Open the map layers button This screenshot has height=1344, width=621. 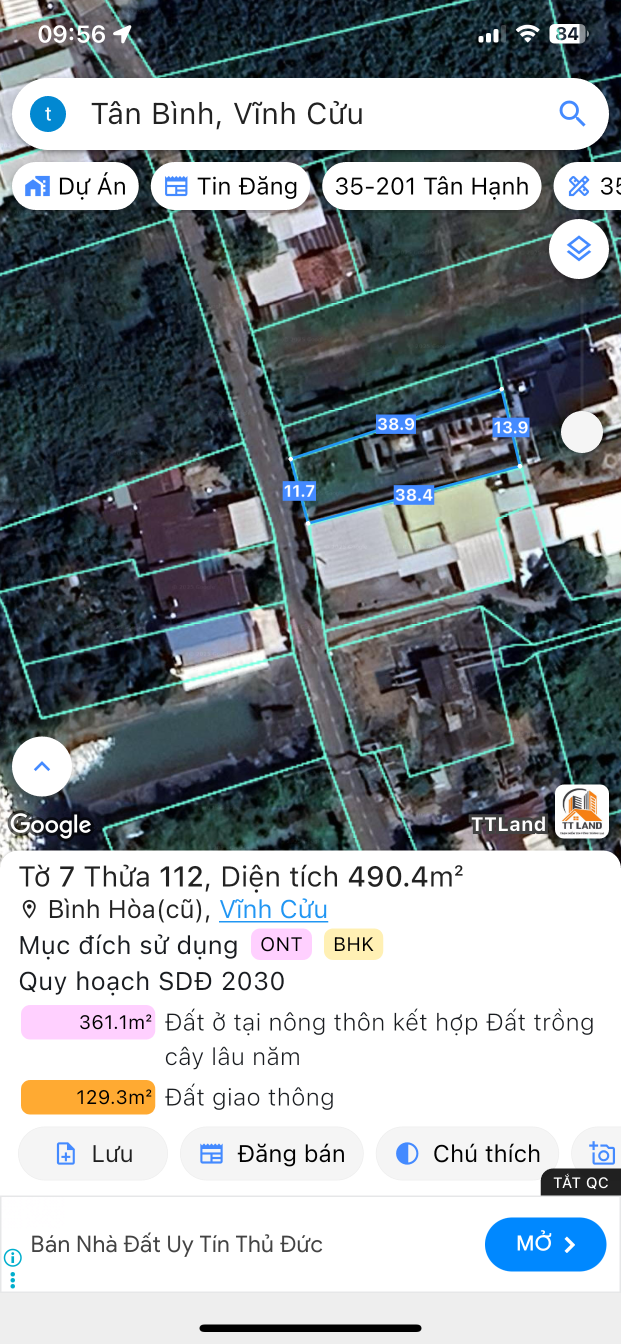(579, 249)
